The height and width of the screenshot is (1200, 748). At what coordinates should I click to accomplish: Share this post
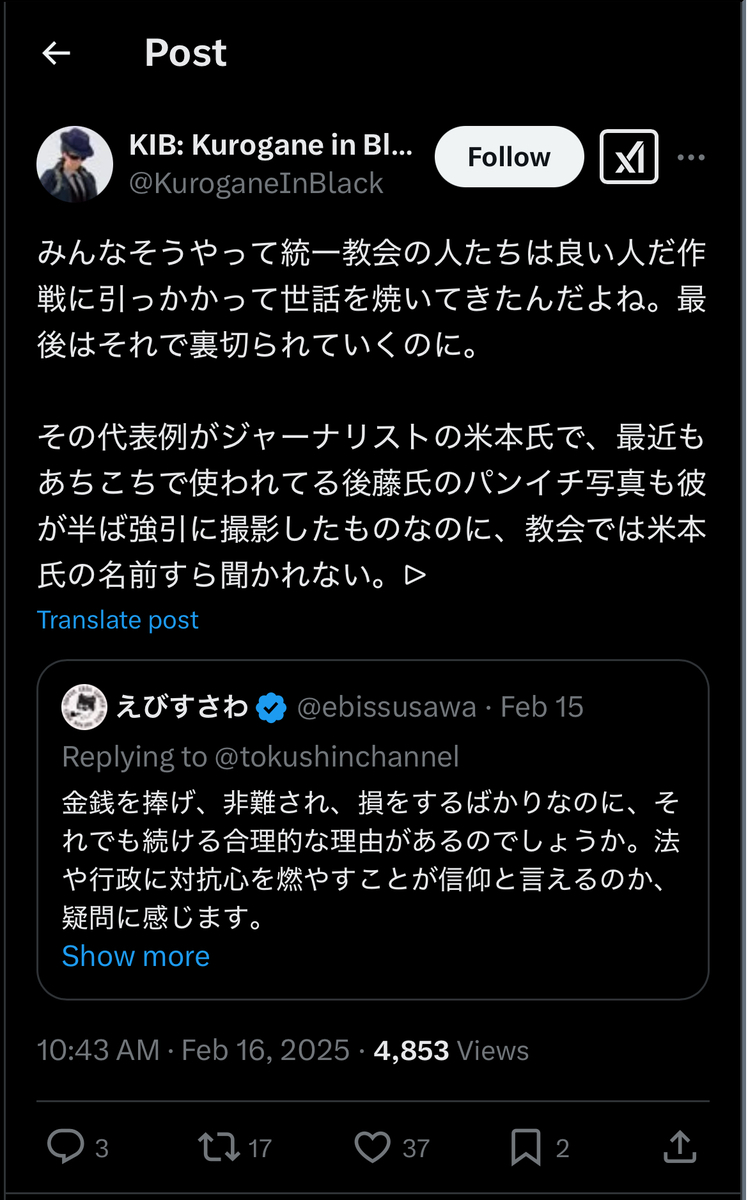[x=679, y=1147]
